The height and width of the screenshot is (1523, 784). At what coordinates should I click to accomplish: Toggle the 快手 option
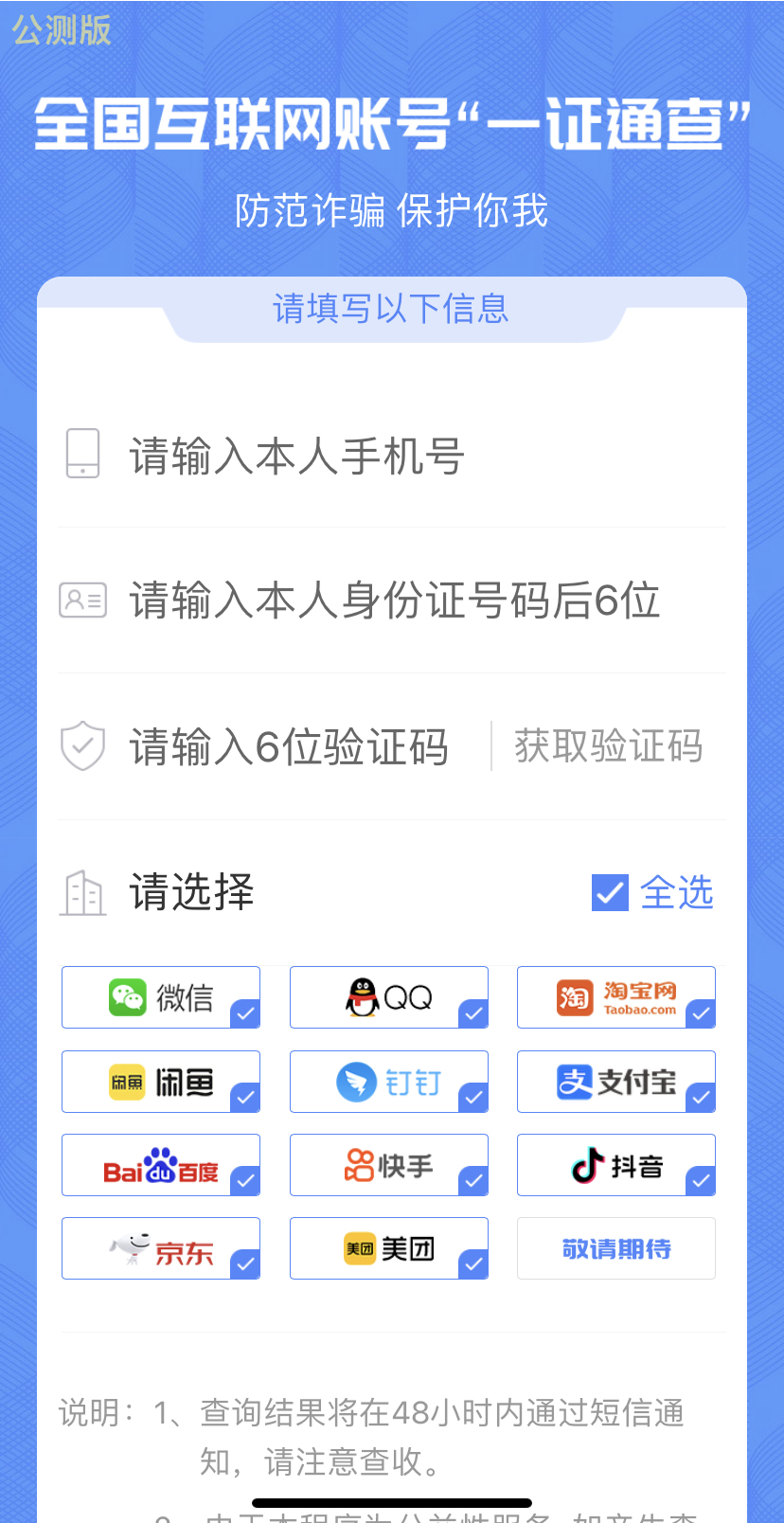pos(389,1165)
